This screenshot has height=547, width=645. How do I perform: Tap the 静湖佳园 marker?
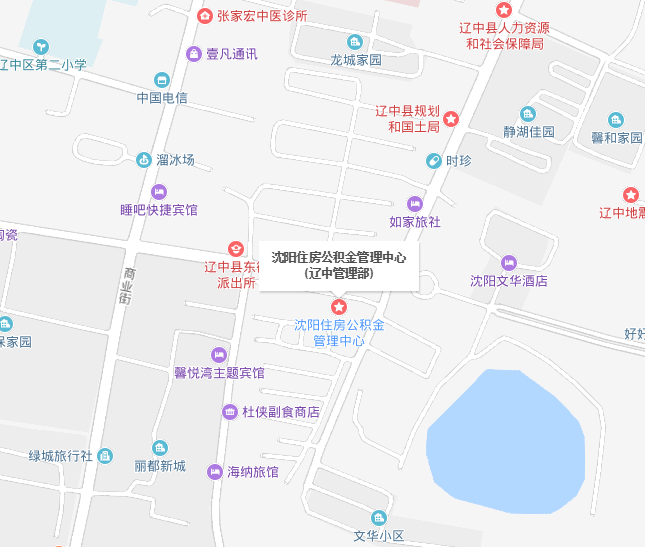point(528,114)
